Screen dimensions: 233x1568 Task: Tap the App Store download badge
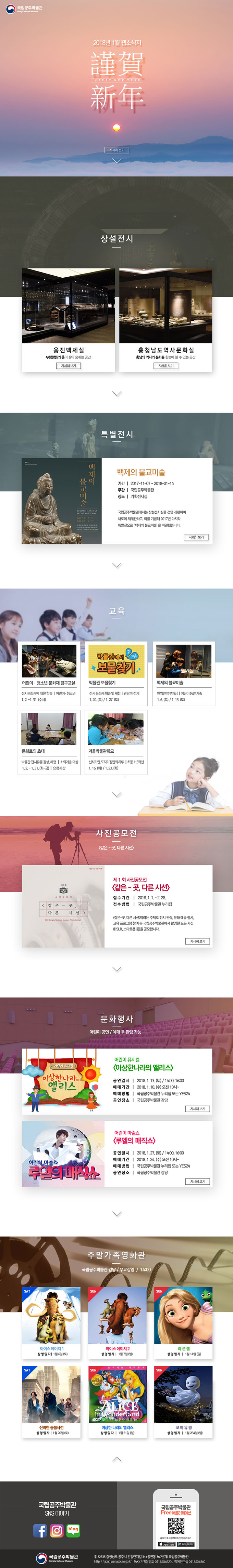[167, 1544]
